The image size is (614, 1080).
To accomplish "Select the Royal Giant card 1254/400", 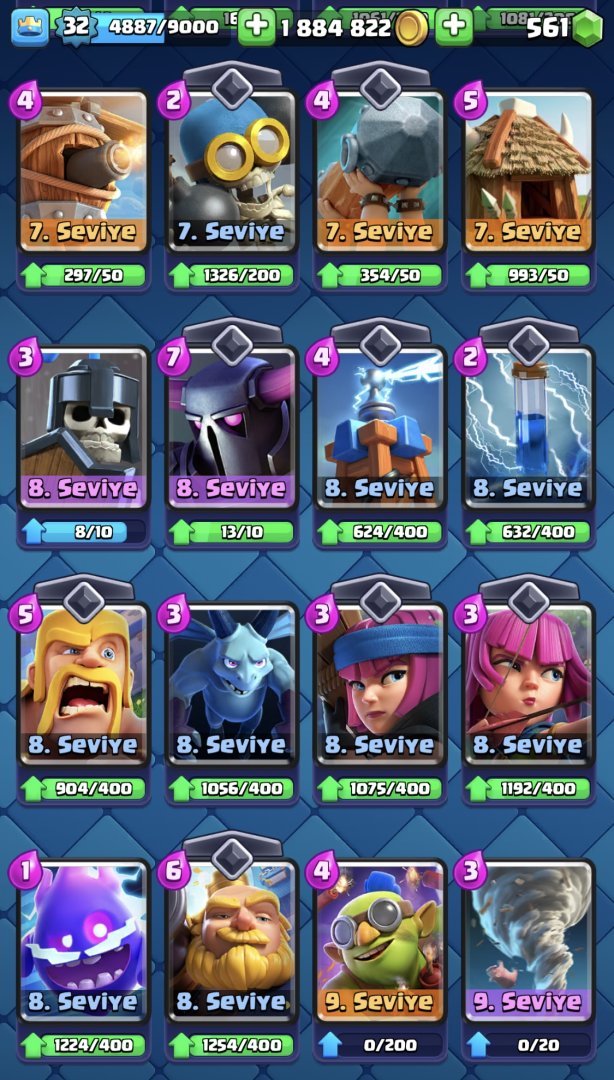I will coord(232,944).
